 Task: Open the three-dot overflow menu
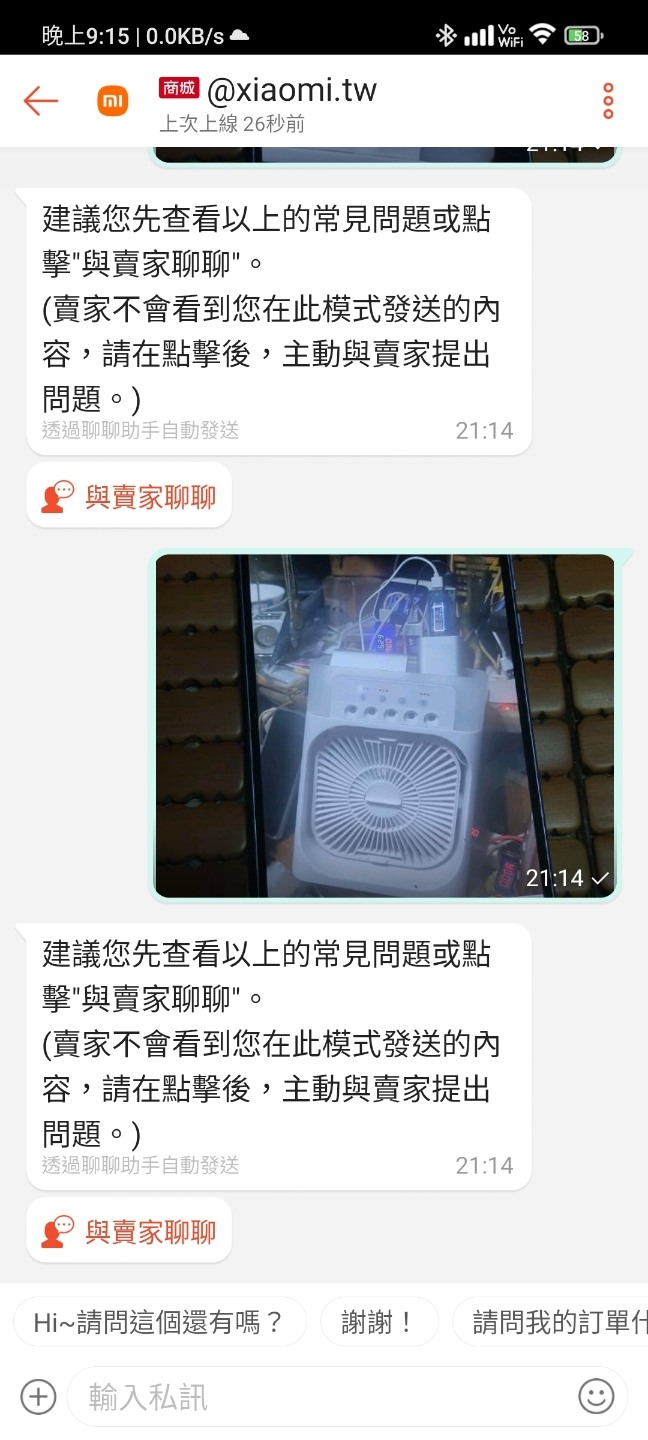click(608, 101)
